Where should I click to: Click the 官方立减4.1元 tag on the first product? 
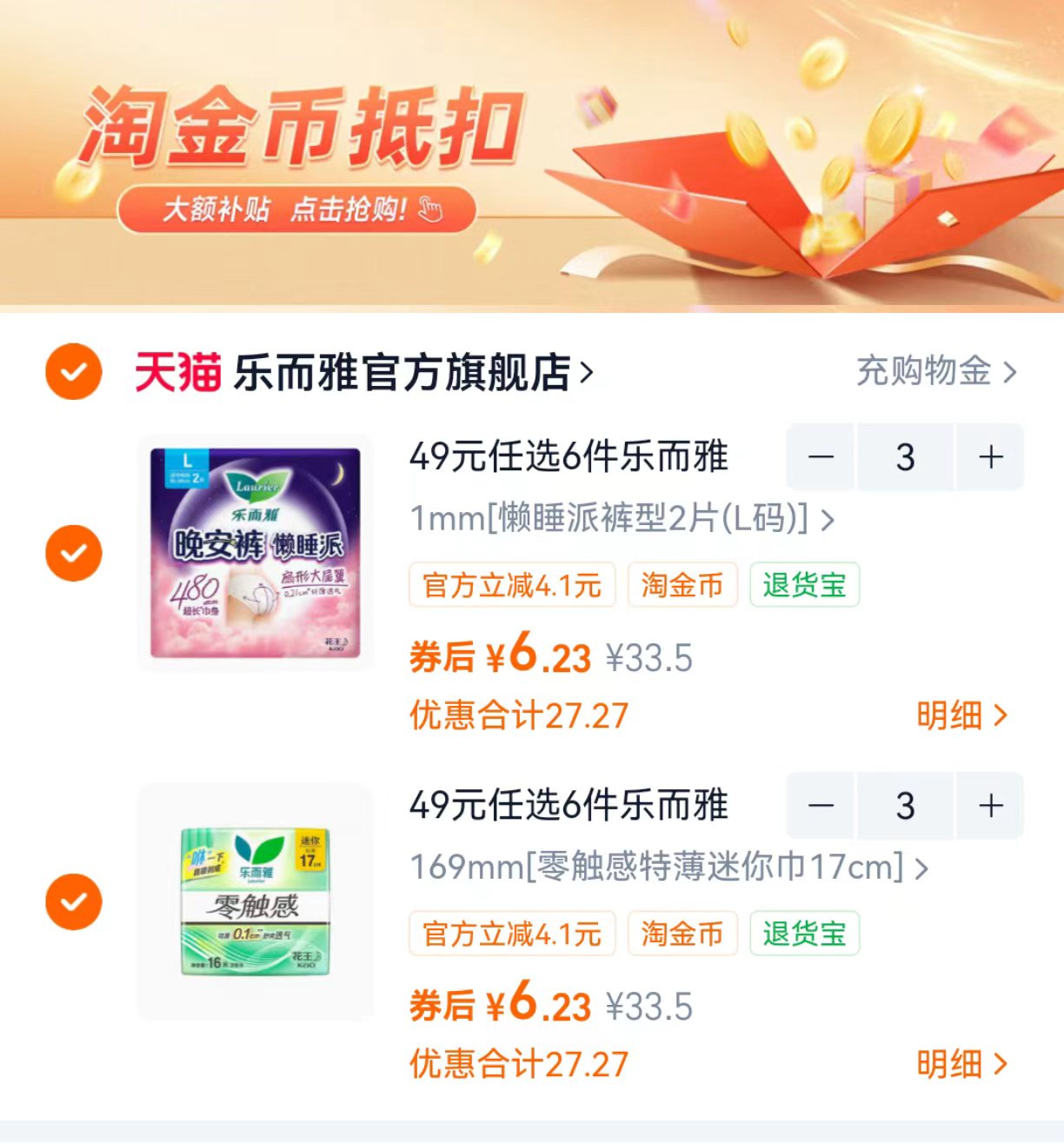pos(511,585)
